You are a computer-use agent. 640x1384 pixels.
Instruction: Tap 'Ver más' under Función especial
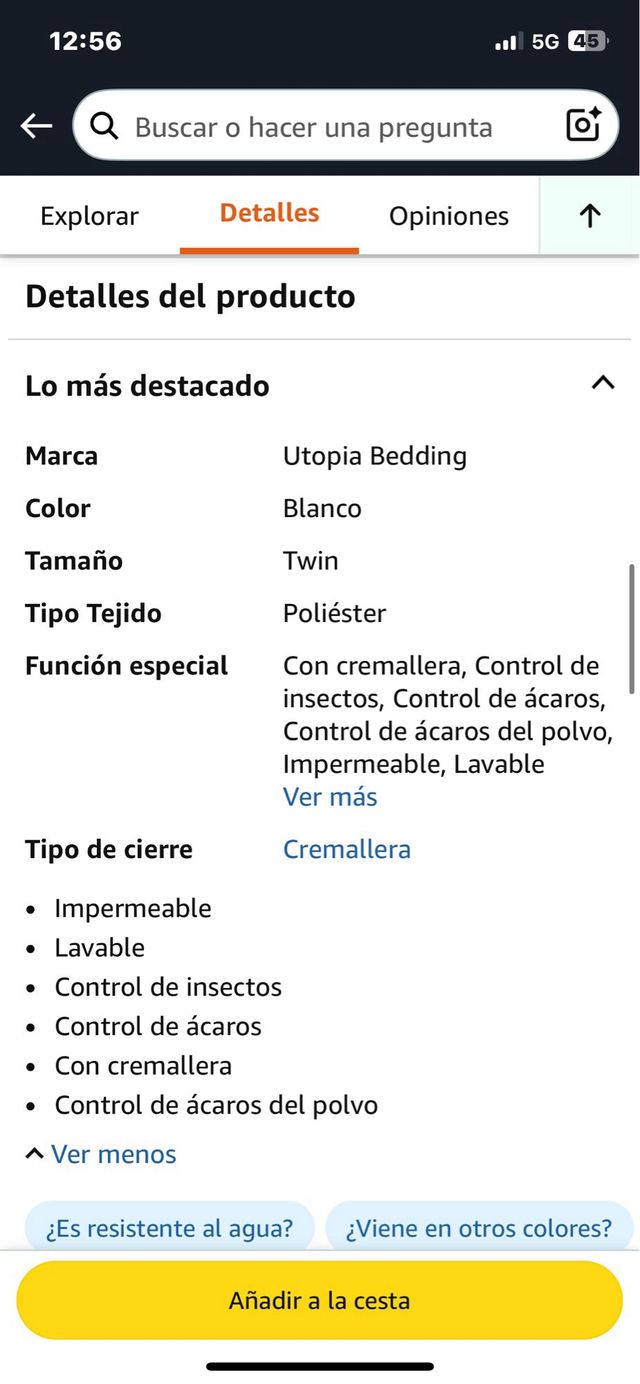tap(330, 797)
